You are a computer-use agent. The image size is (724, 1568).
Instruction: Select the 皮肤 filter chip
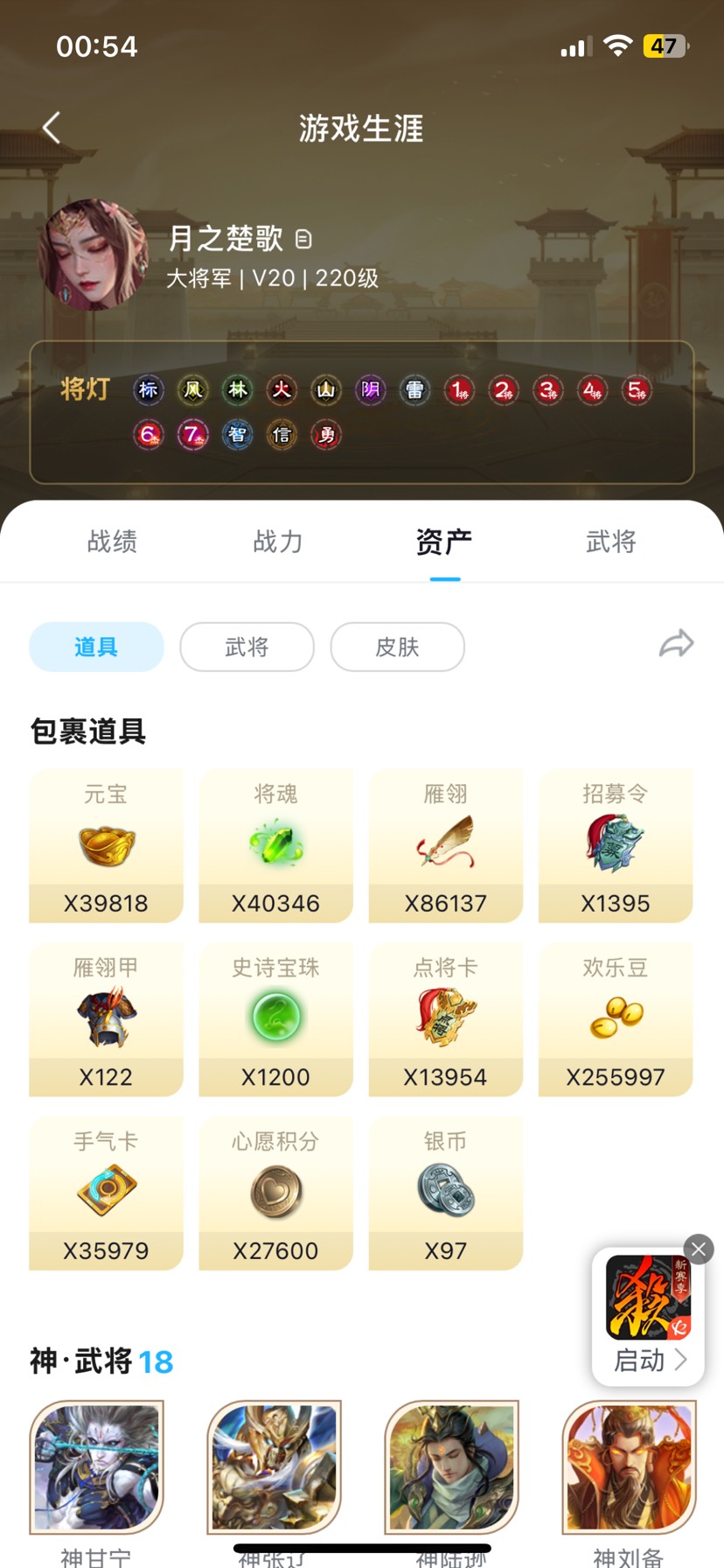point(397,647)
